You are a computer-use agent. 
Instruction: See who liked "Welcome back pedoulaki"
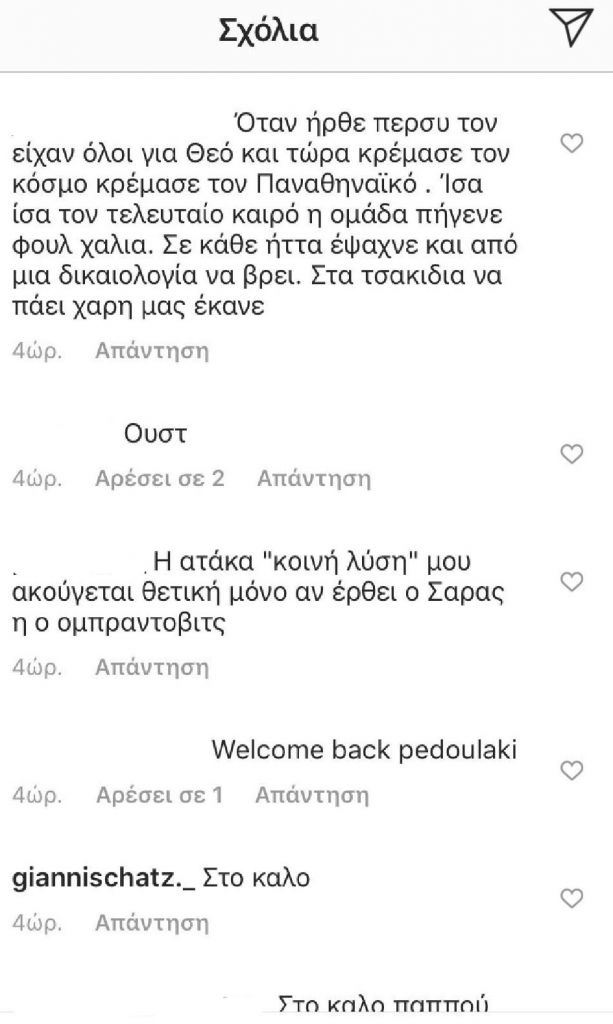click(x=158, y=796)
